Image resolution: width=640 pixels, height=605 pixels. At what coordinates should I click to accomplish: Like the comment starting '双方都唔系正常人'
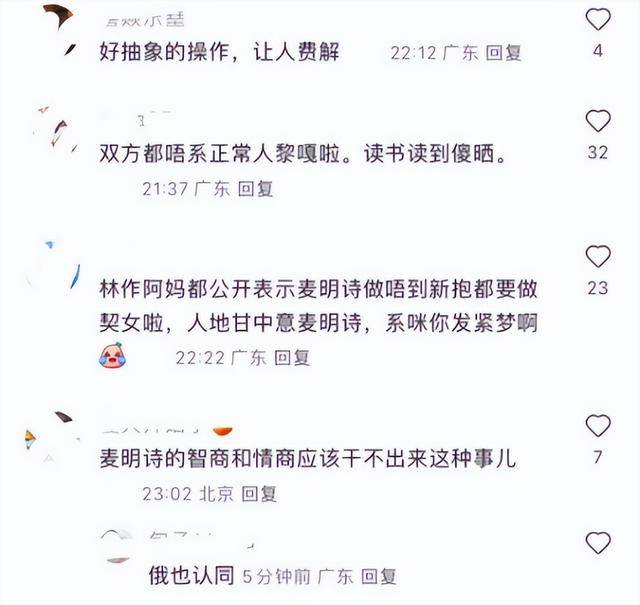point(598,122)
